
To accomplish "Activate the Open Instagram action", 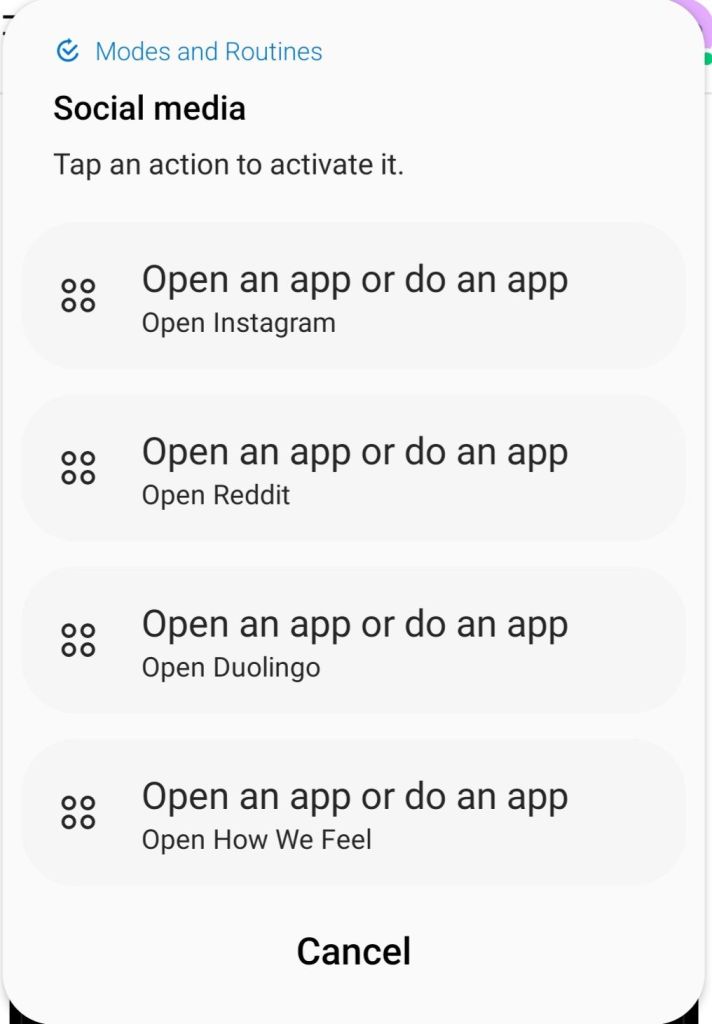I will click(x=354, y=296).
